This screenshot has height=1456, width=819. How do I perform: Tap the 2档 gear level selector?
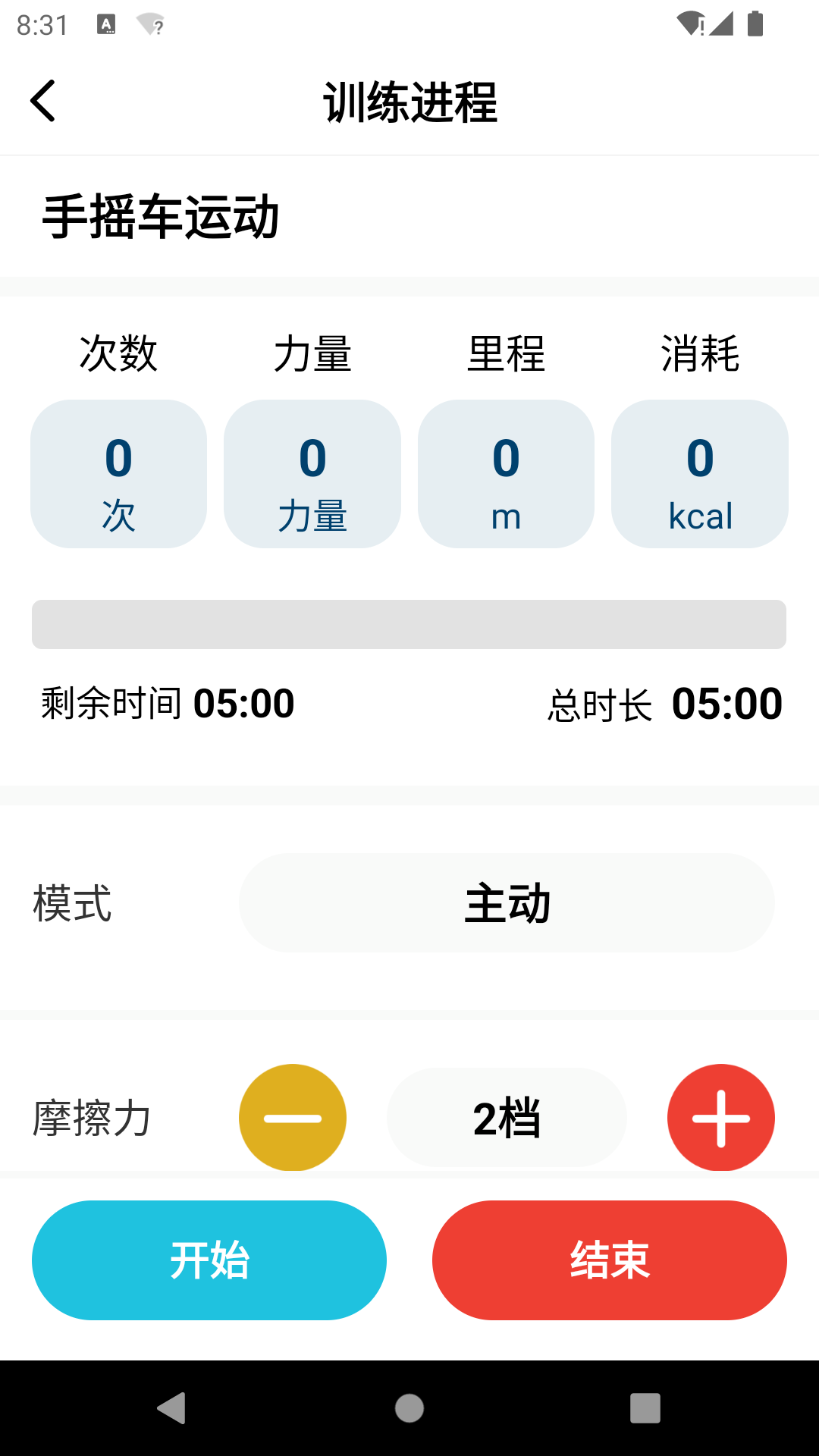507,1117
